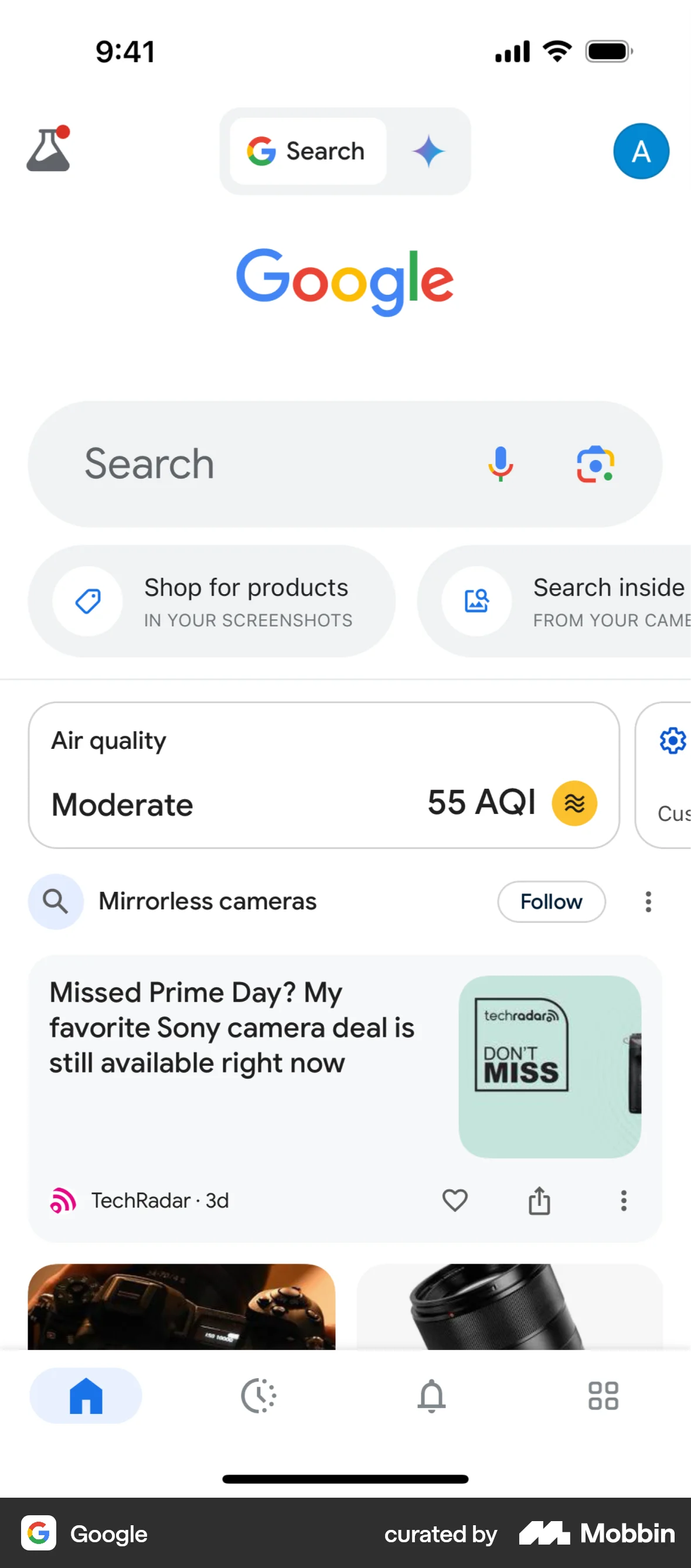The height and width of the screenshot is (1568, 691).
Task: Tap the main Search input bar
Action: point(244,464)
